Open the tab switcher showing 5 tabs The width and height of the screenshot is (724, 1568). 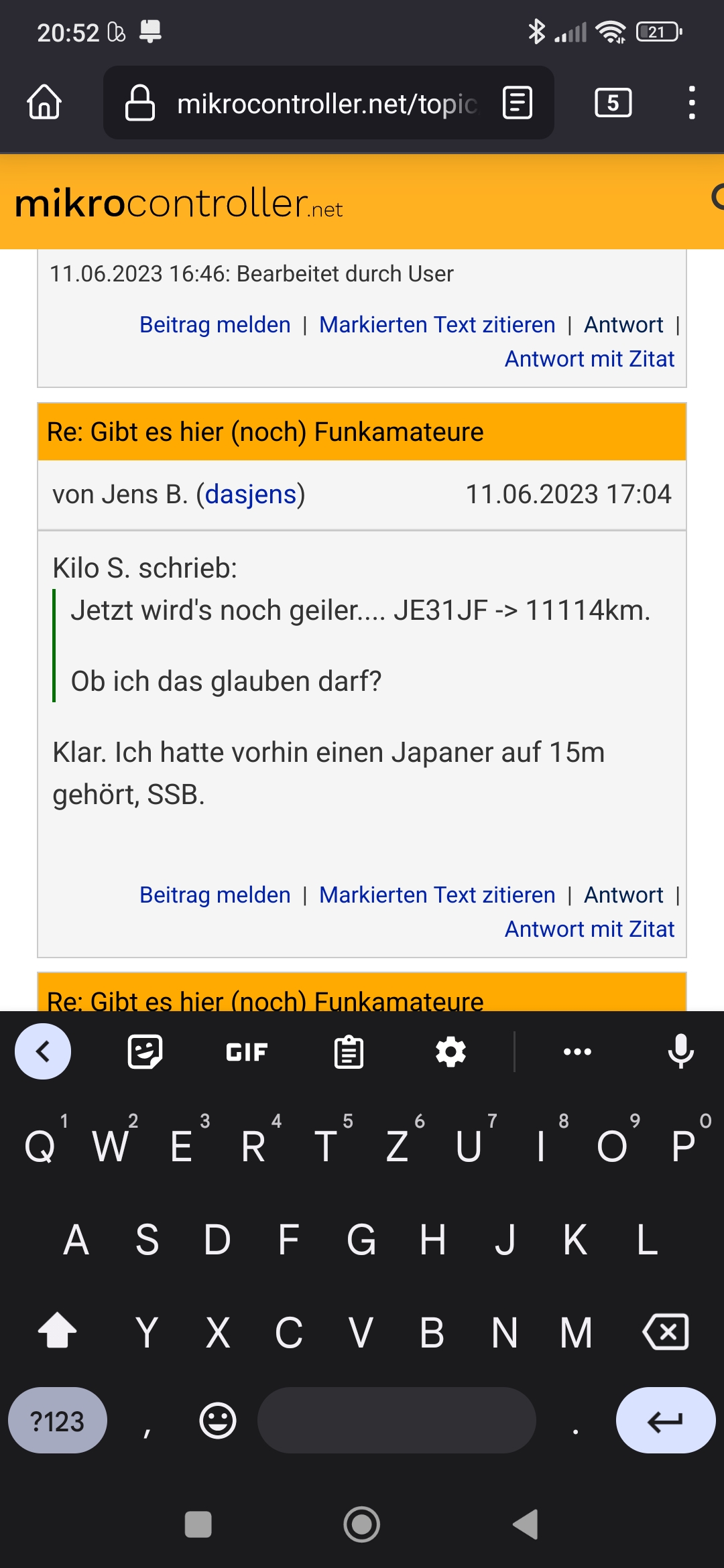click(x=613, y=103)
